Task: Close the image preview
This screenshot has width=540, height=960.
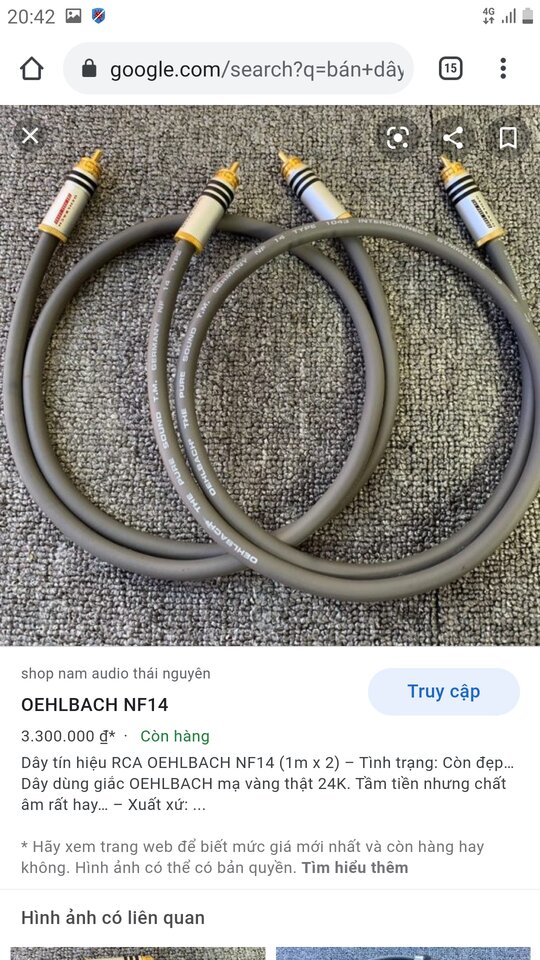Action: (30, 136)
